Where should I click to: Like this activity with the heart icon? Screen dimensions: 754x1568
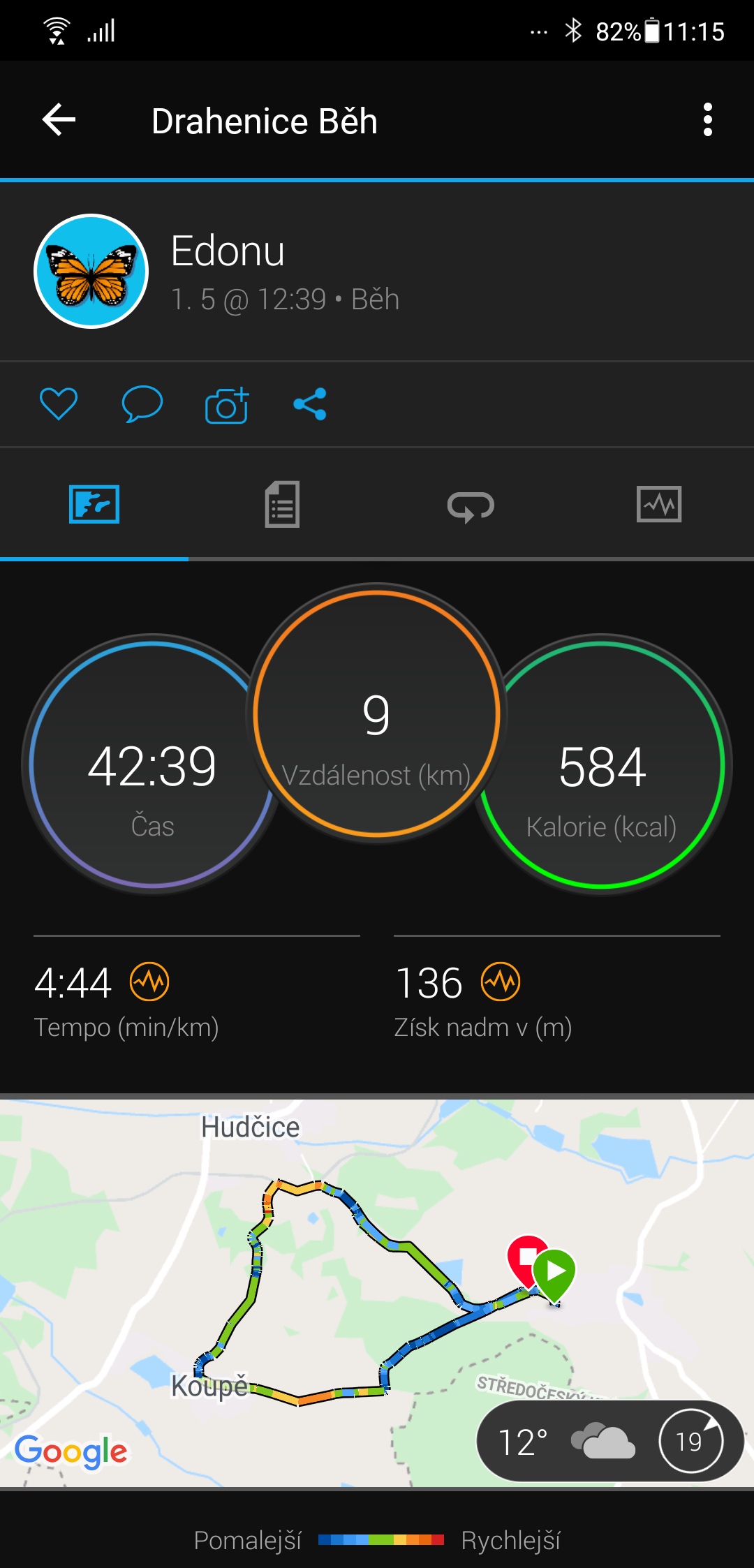(59, 404)
